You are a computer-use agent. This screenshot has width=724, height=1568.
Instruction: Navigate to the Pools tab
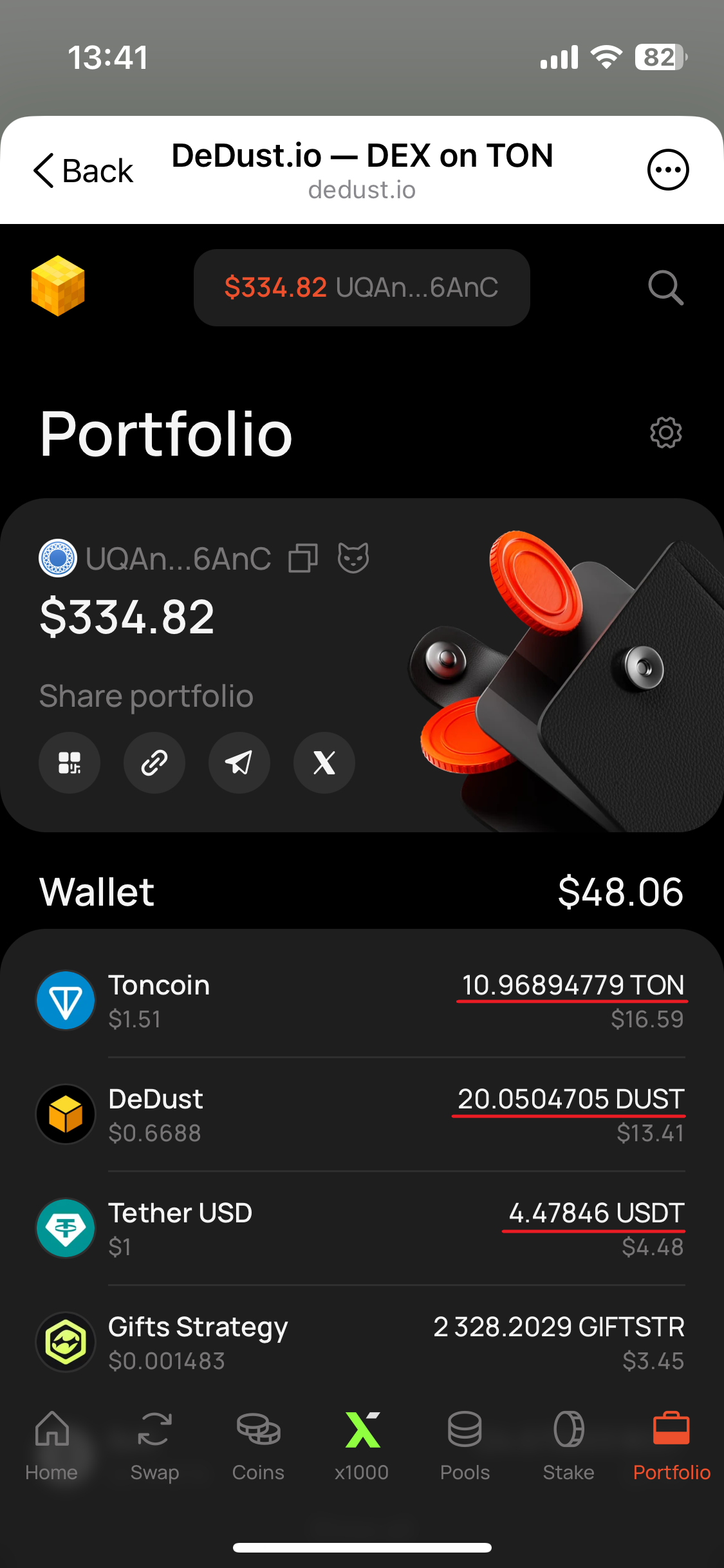pos(465,1446)
